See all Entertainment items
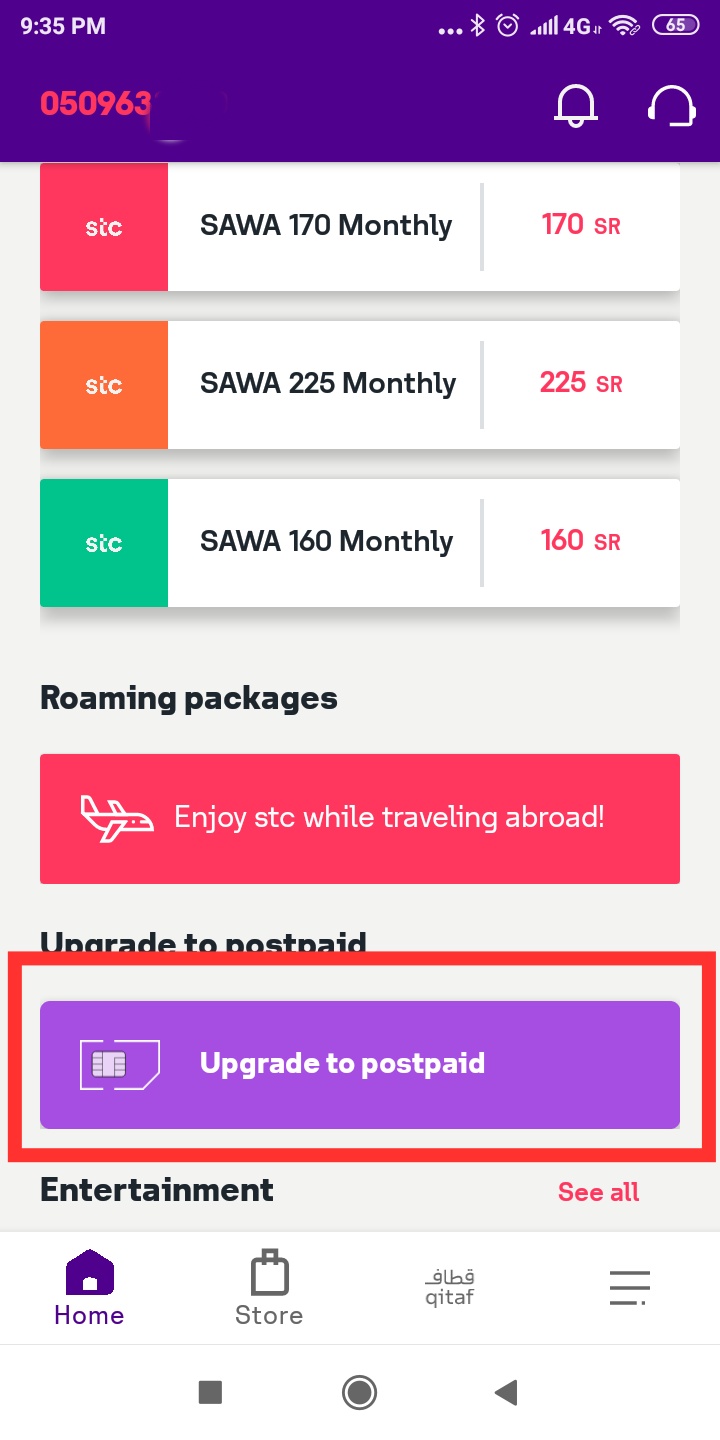The height and width of the screenshot is (1440, 720). (x=598, y=1192)
